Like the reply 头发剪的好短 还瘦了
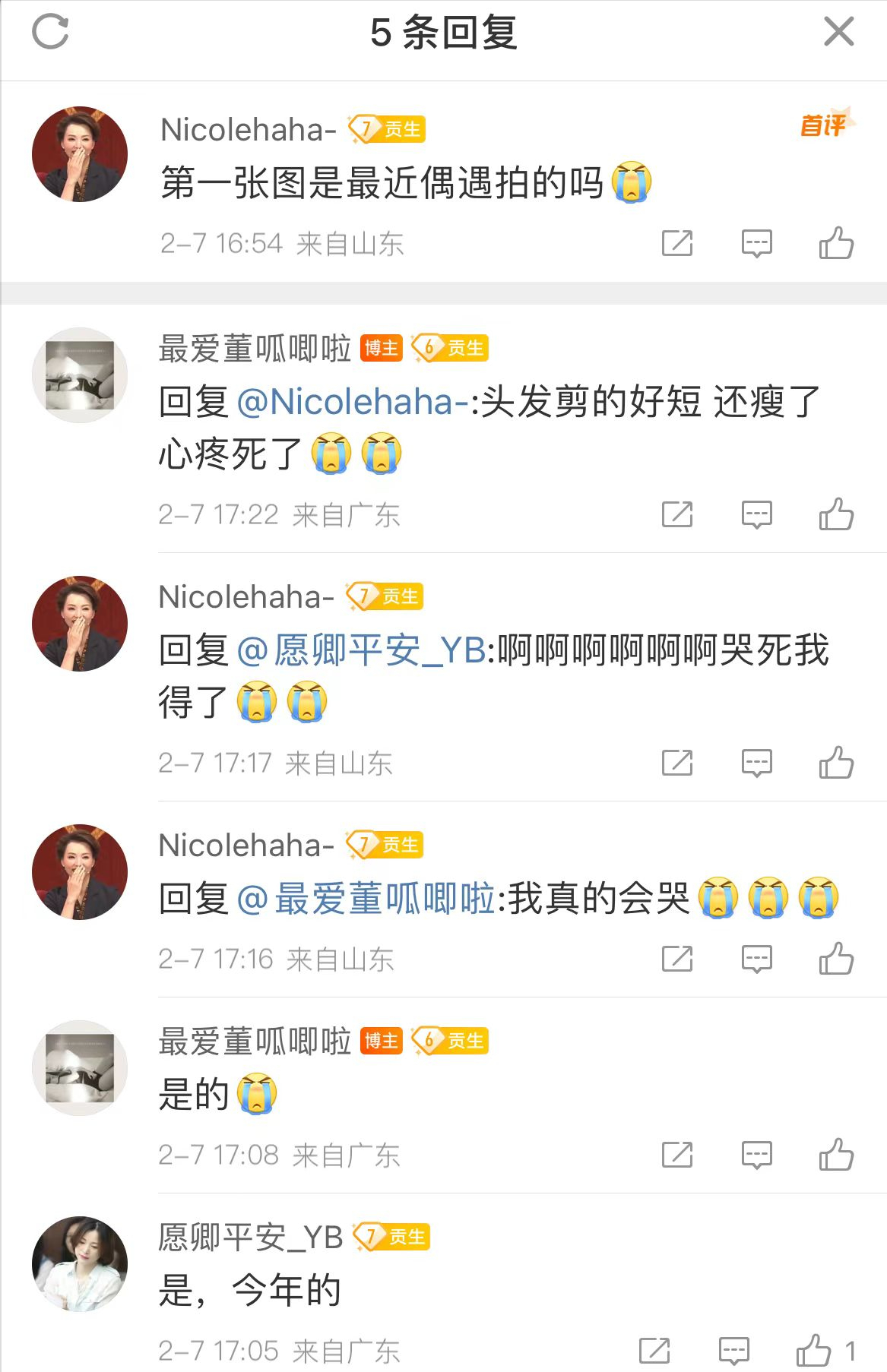Image resolution: width=887 pixels, height=1372 pixels. point(835,514)
